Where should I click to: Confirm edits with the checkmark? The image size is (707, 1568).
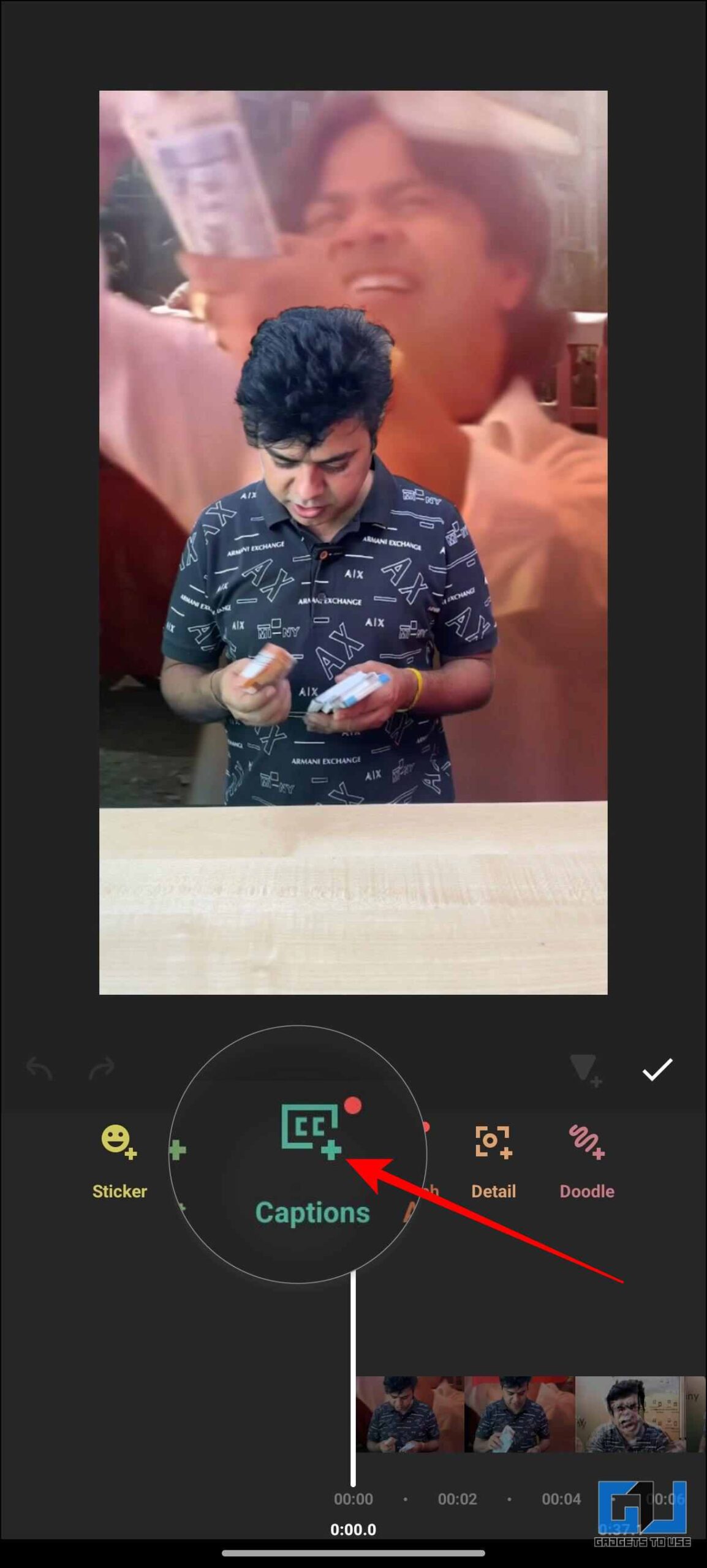click(x=657, y=1069)
